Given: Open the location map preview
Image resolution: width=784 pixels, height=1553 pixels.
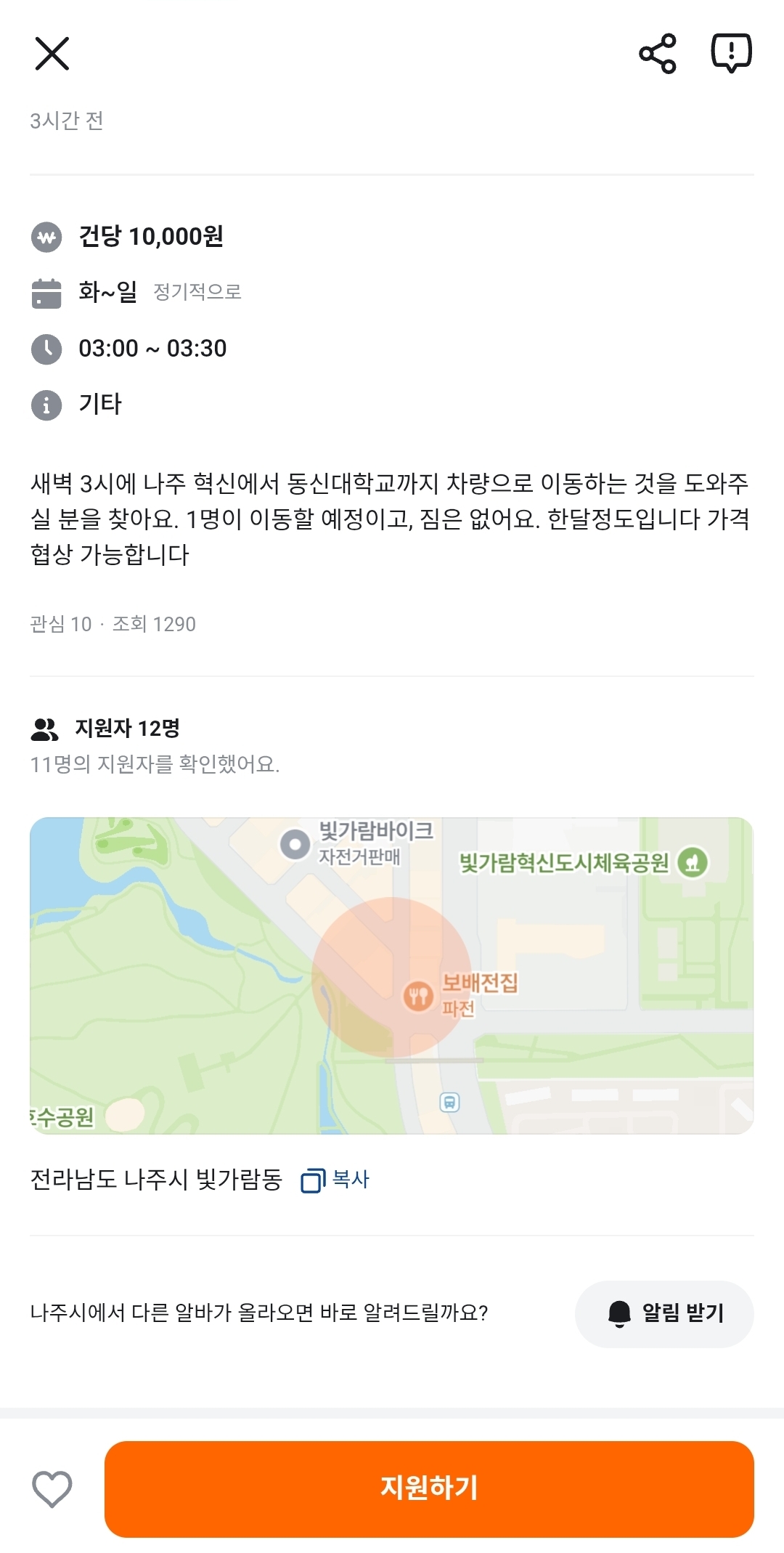Looking at the screenshot, I should click(391, 975).
